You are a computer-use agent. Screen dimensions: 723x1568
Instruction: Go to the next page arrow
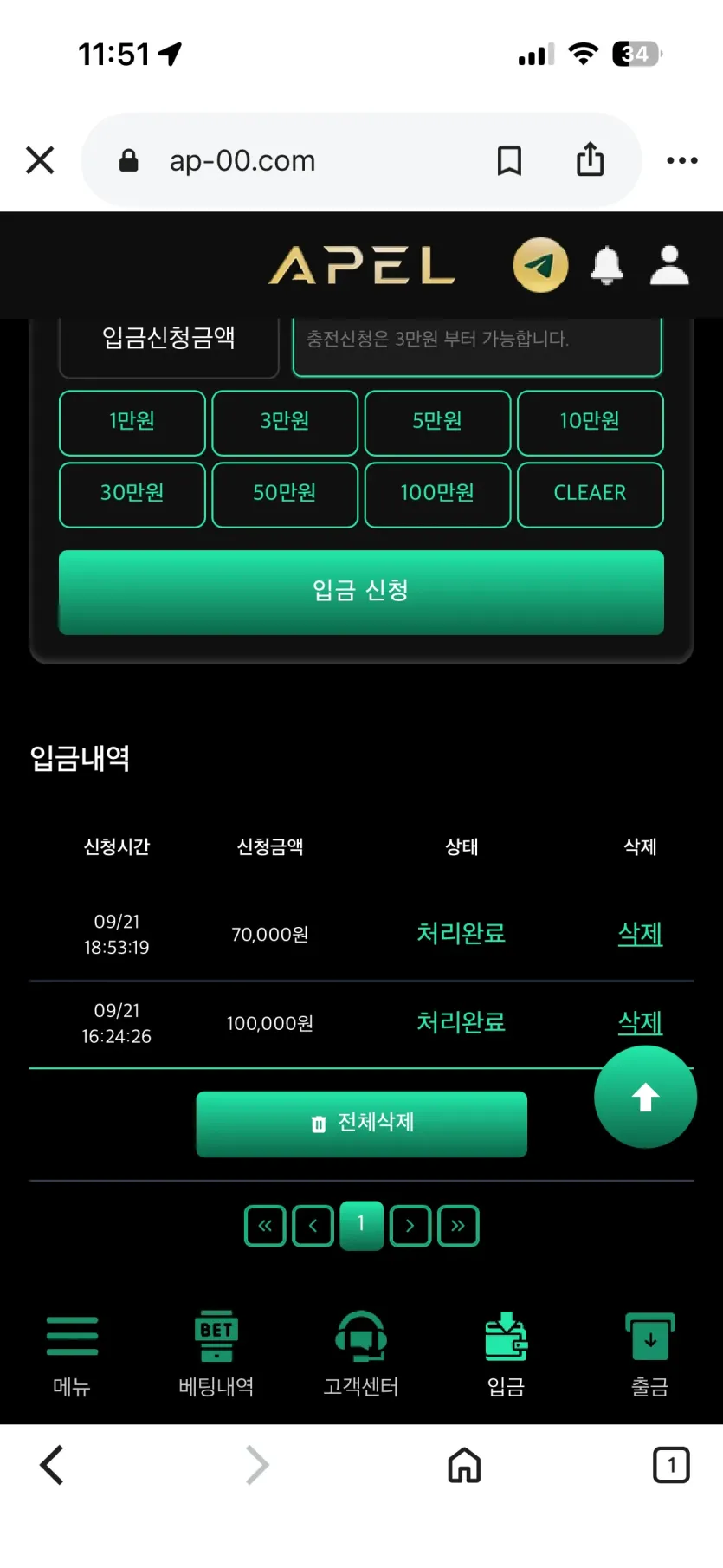coord(410,1226)
